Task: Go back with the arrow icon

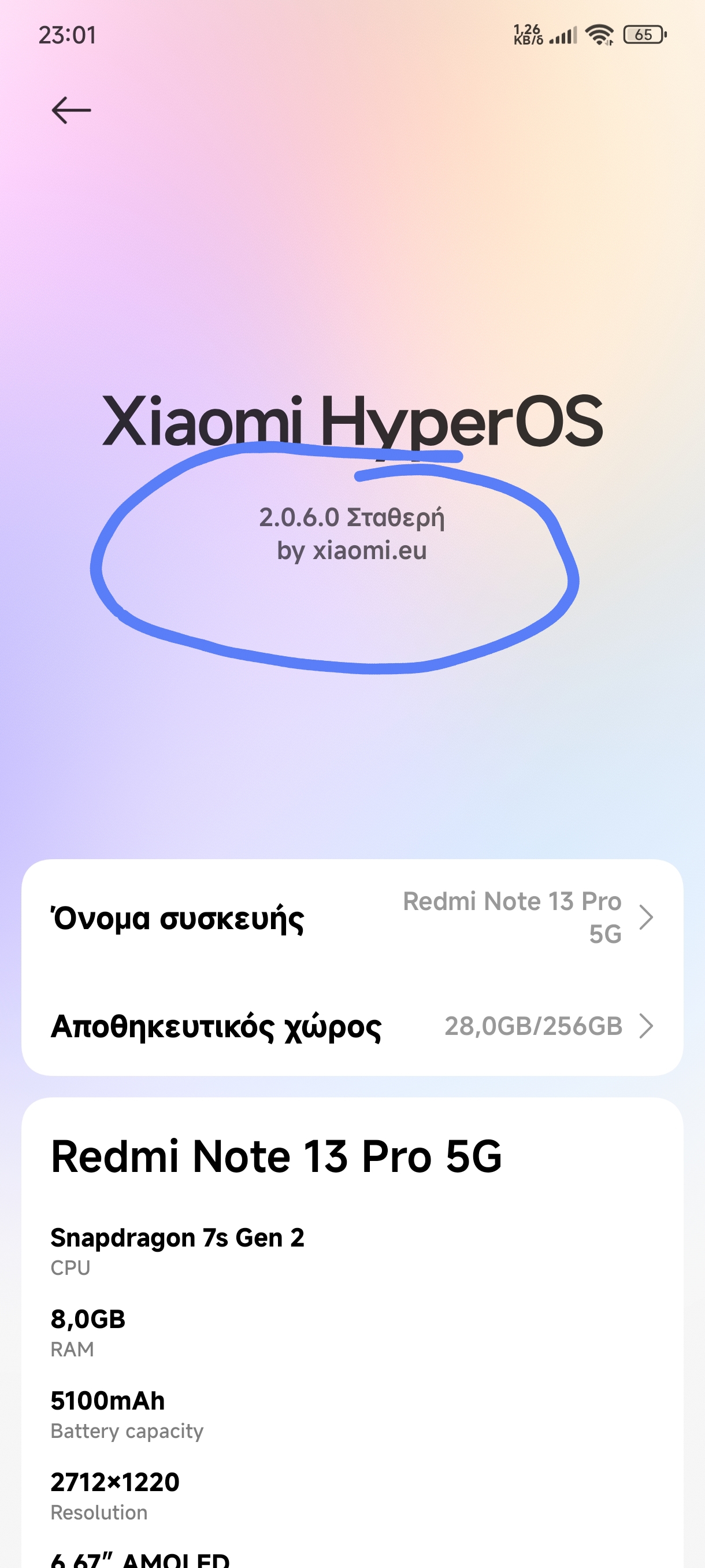Action: (71, 110)
